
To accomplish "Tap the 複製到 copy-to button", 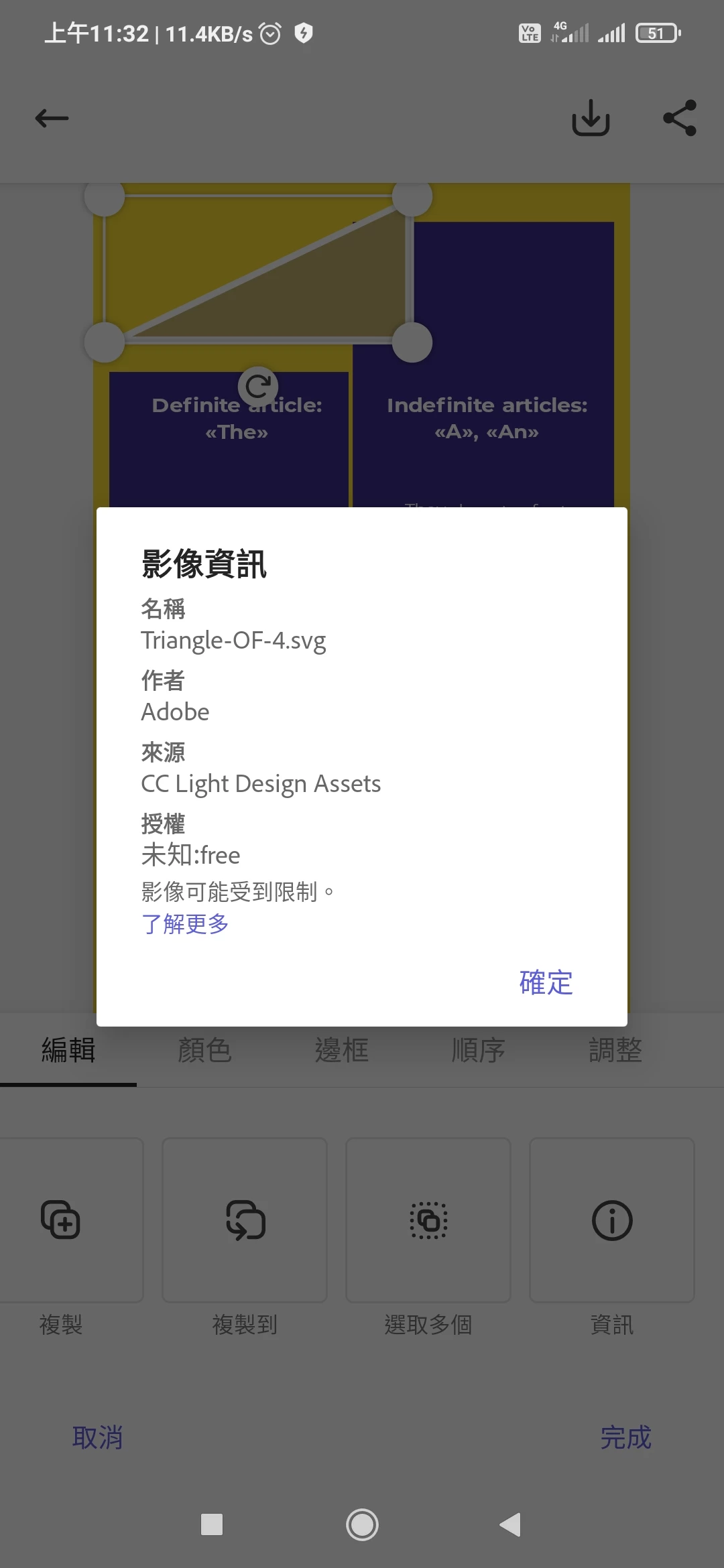I will (x=245, y=1220).
